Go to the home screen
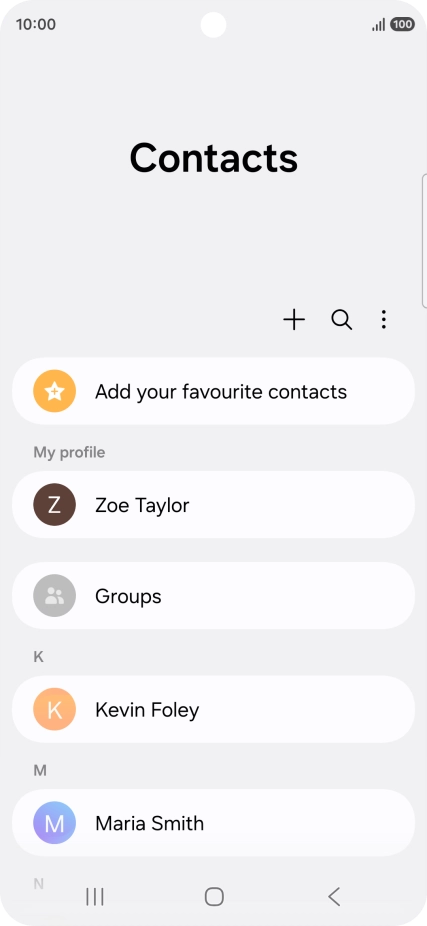Viewport: 427px width, 926px height. pyautogui.click(x=214, y=896)
